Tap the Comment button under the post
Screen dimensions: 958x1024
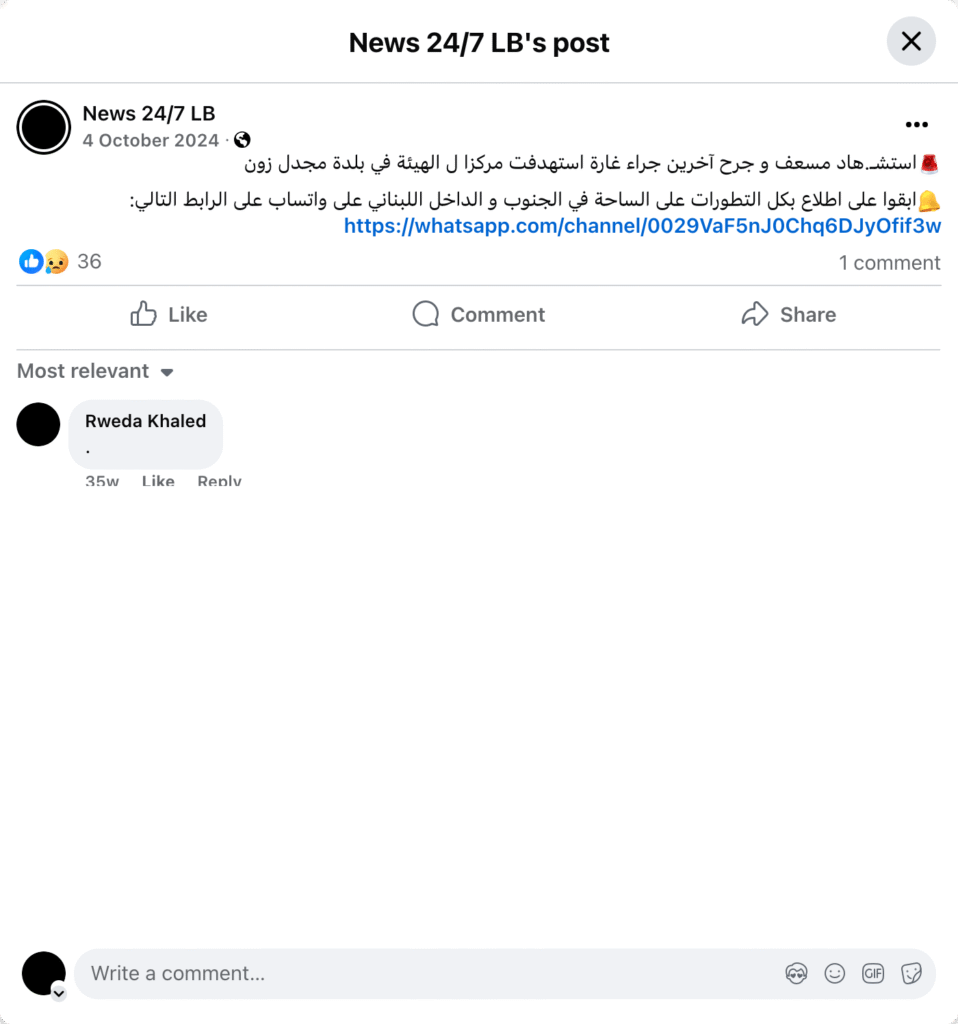pyautogui.click(x=478, y=314)
